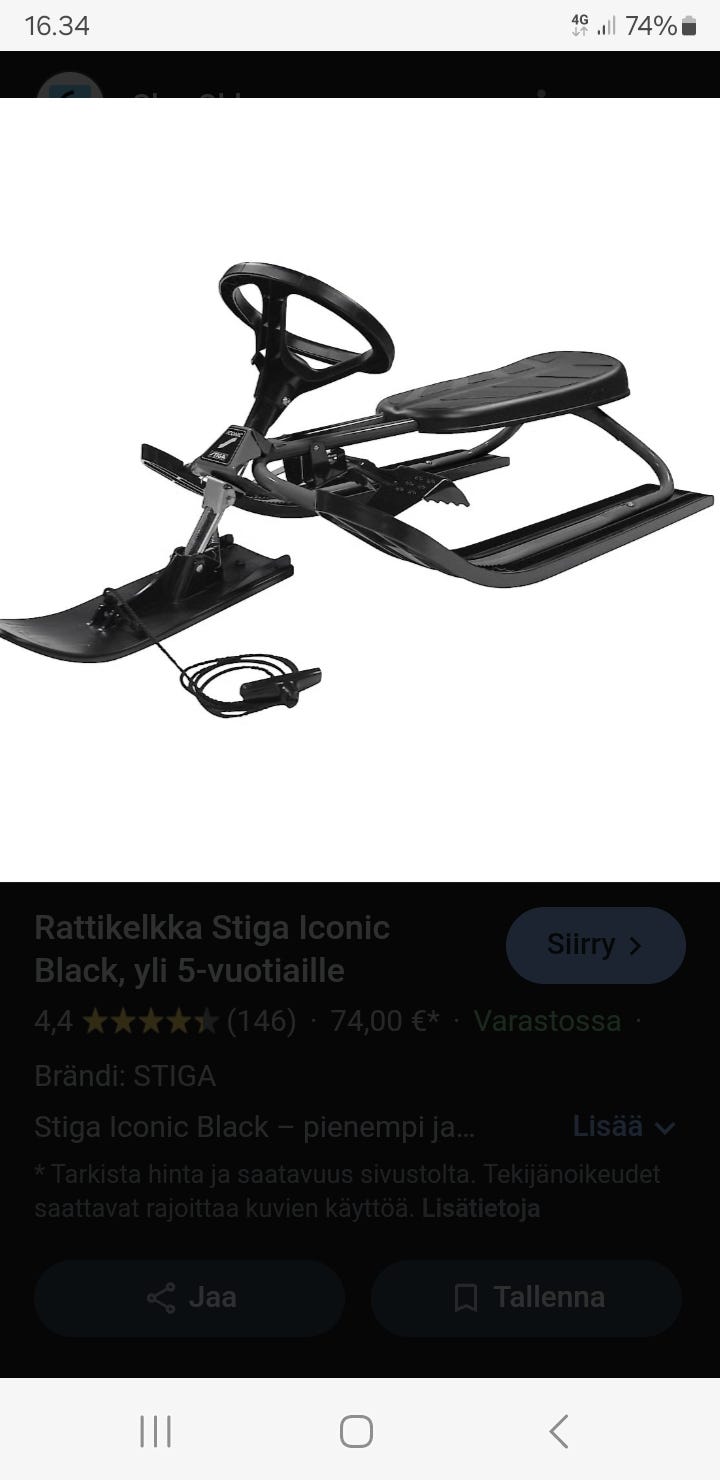Tap the recent apps button in the navigation bar
This screenshot has height=1480, width=720.
(155, 1431)
